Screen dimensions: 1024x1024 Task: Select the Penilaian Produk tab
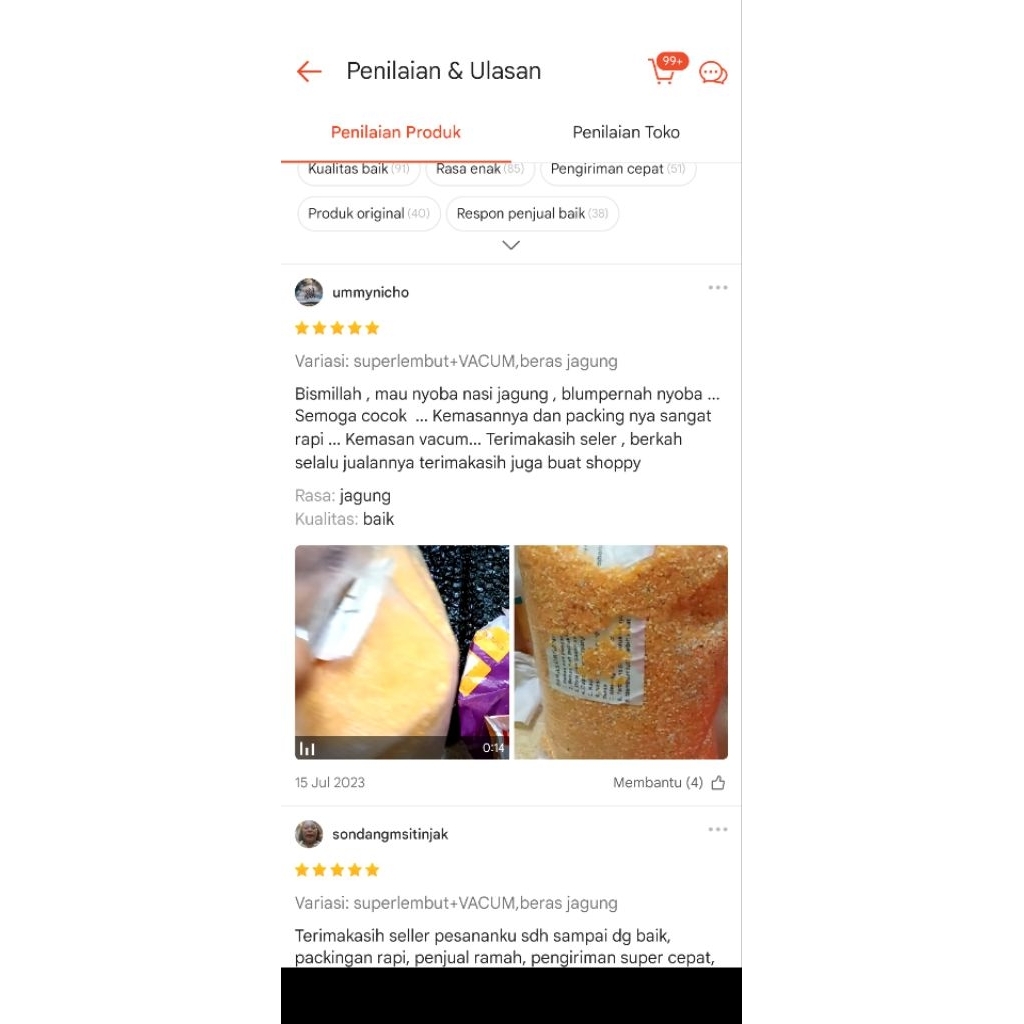[x=396, y=132]
